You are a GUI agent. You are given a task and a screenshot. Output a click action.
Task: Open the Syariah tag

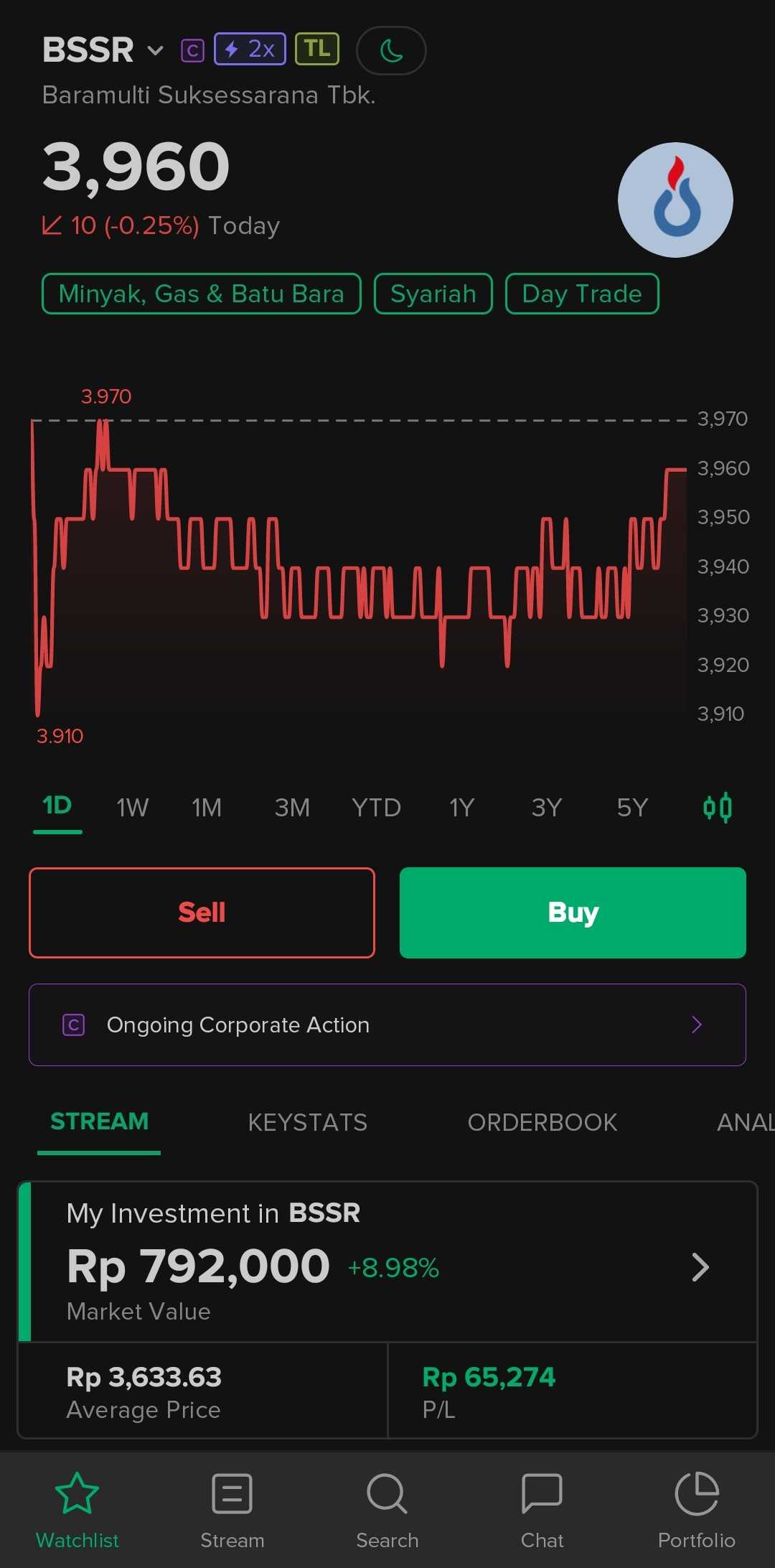[x=433, y=294]
